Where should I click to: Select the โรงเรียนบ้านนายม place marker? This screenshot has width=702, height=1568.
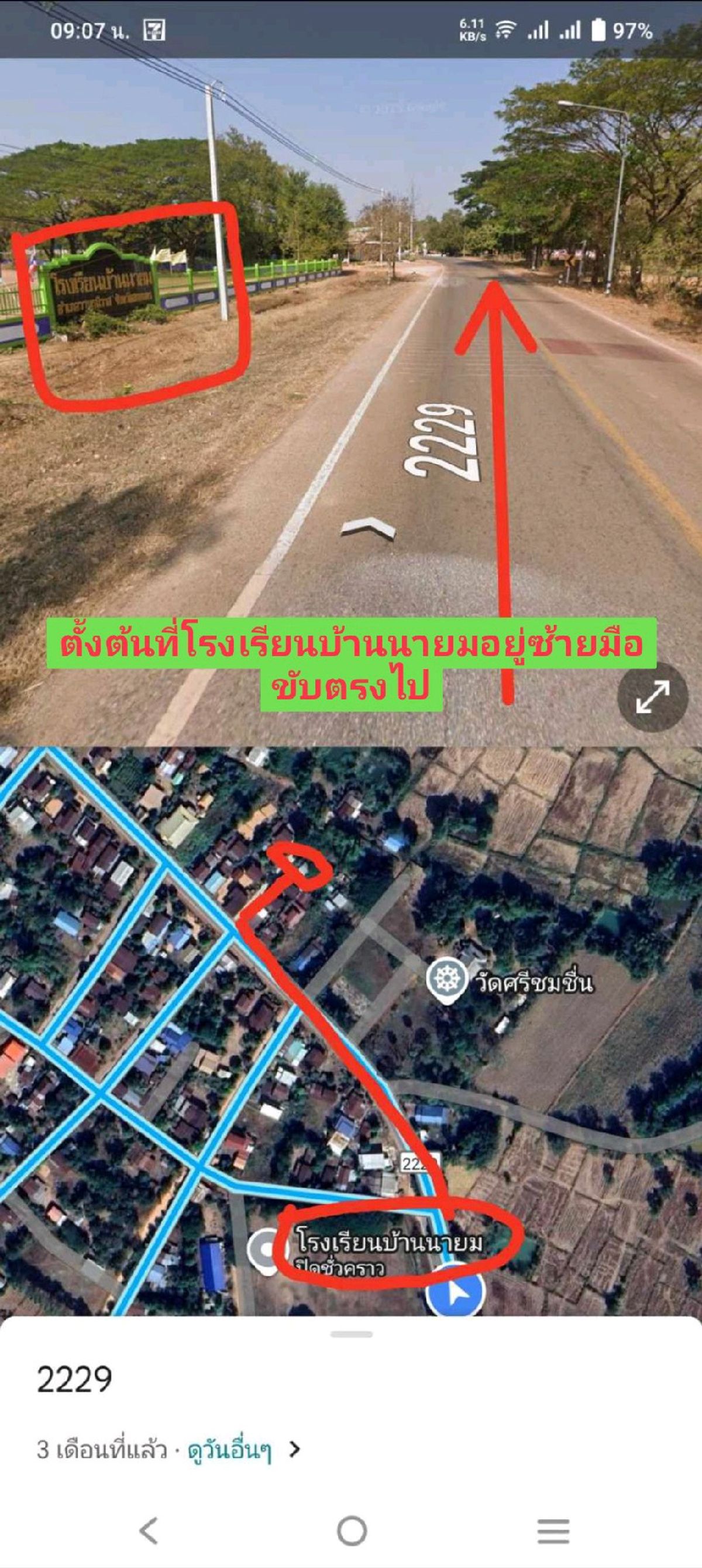pos(266,1248)
